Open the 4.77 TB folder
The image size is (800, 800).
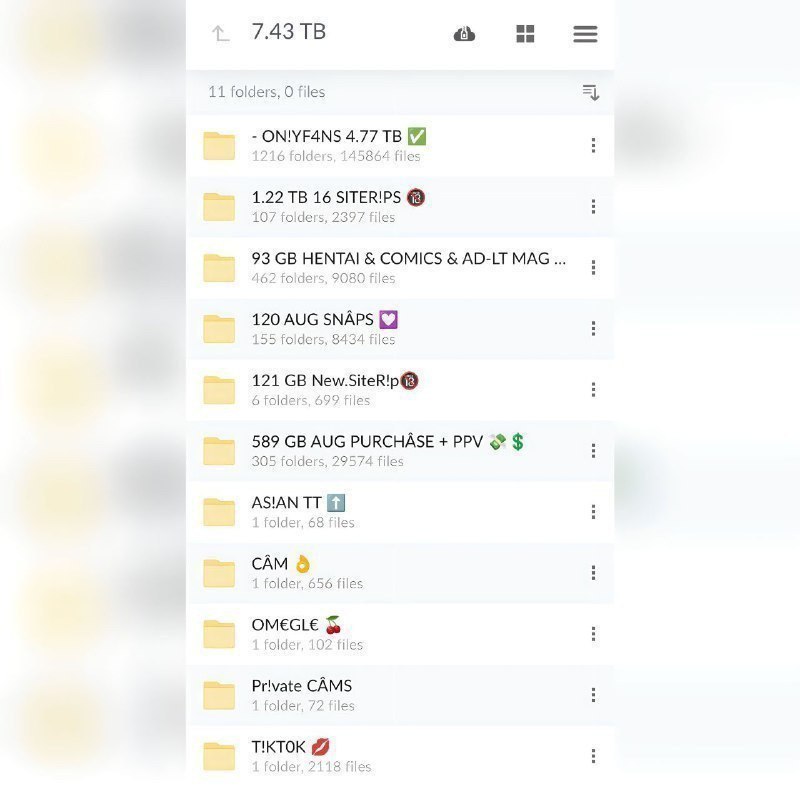coord(400,146)
